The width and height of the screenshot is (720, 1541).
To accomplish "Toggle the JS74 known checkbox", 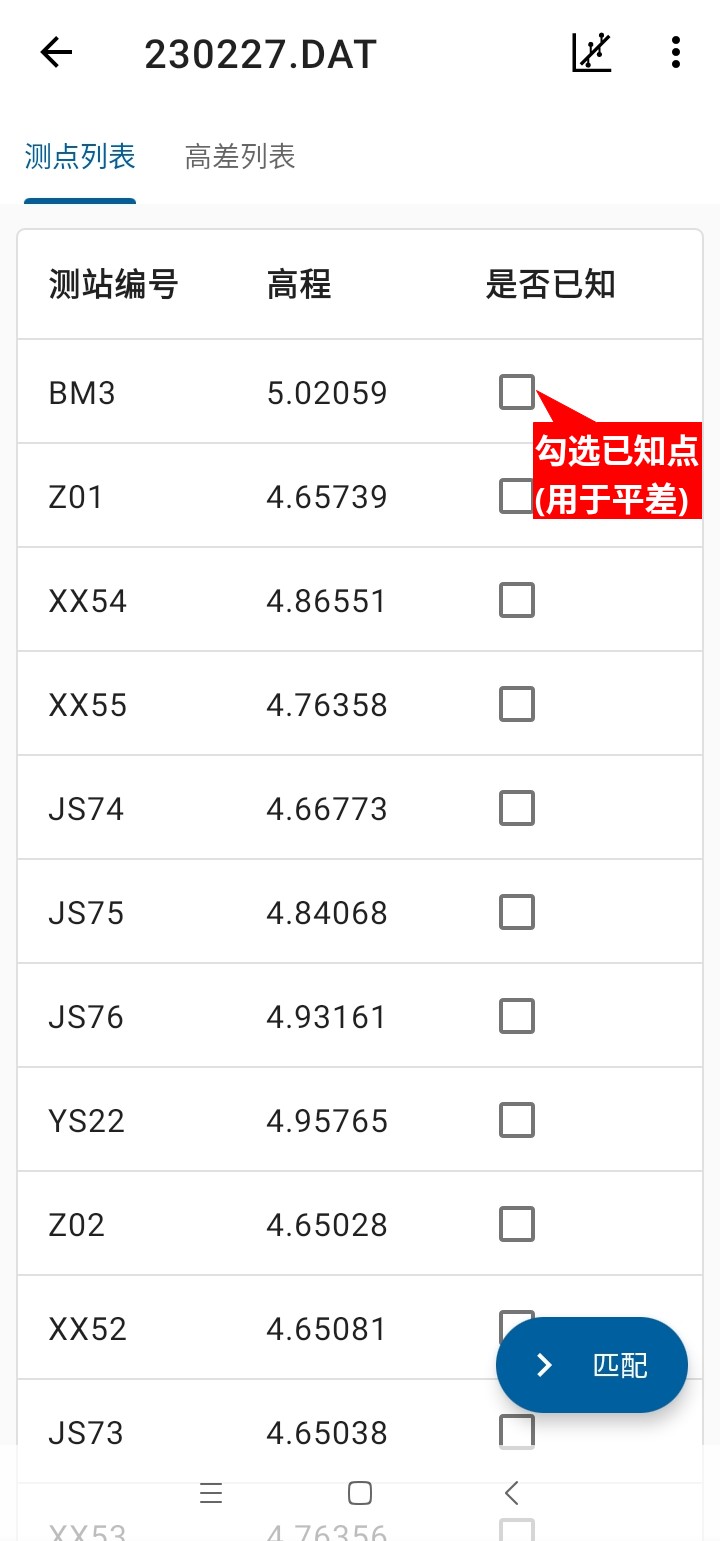I will [x=516, y=808].
